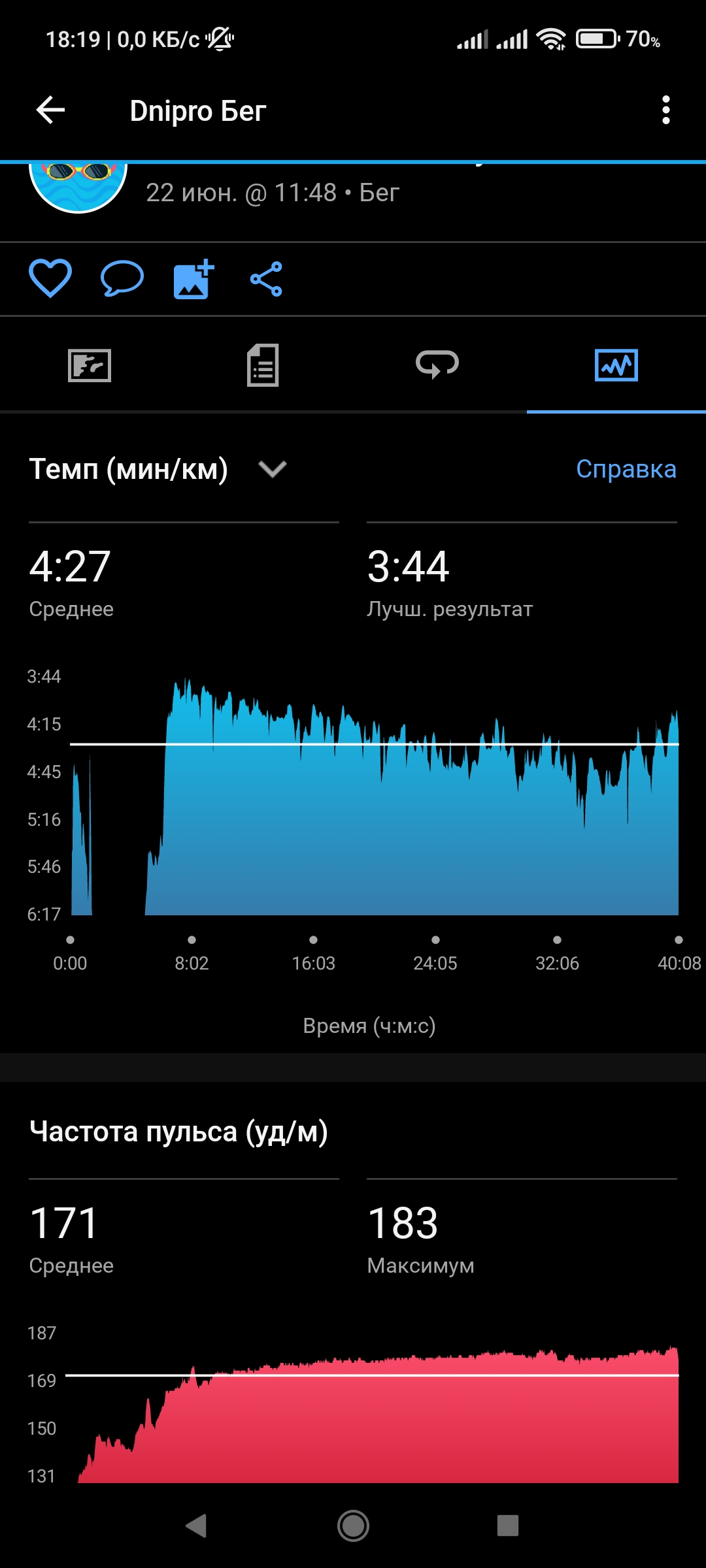Image resolution: width=706 pixels, height=1568 pixels.
Task: Share this running activity
Action: coord(266,279)
